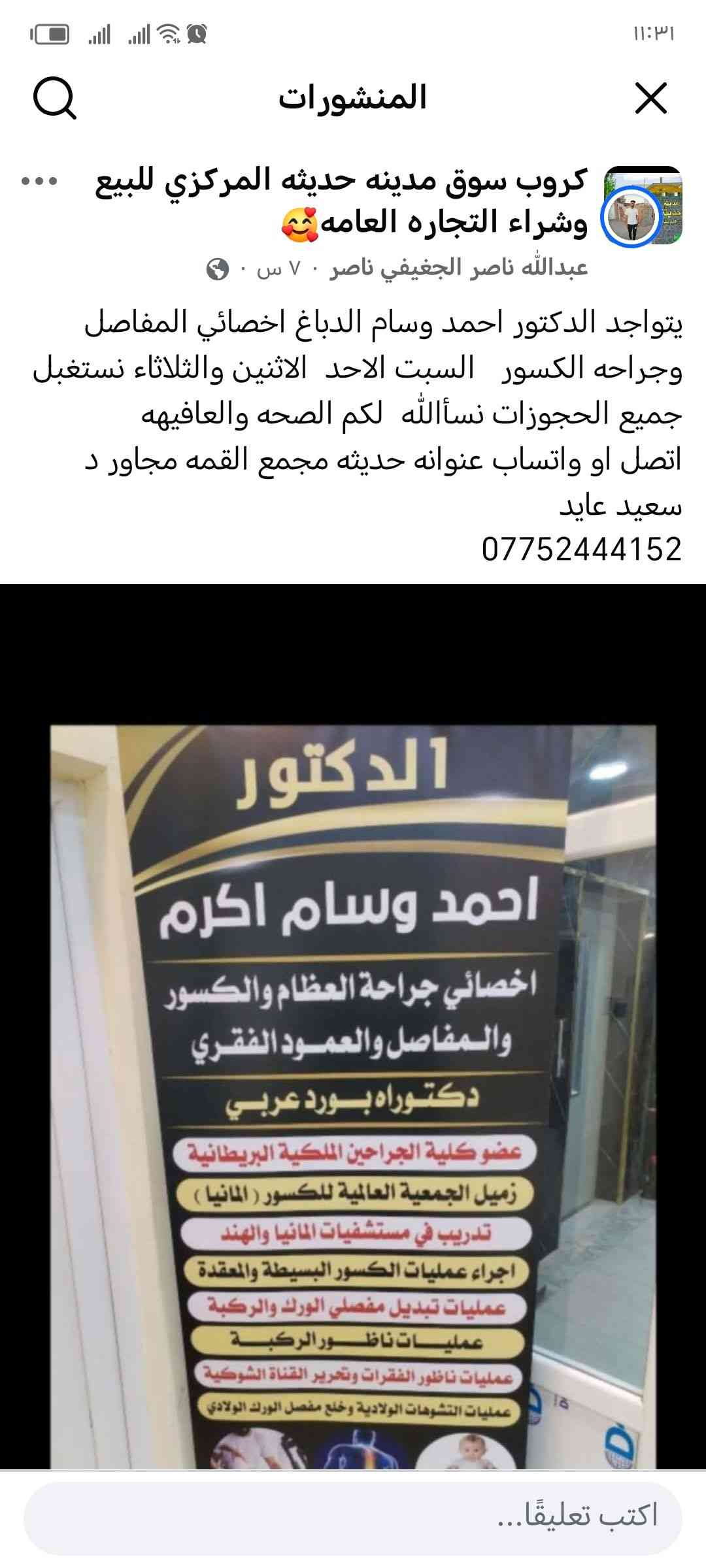Tap the اكتب تعليقًا comment field
The width and height of the screenshot is (706, 1568).
pyautogui.click(x=353, y=1516)
